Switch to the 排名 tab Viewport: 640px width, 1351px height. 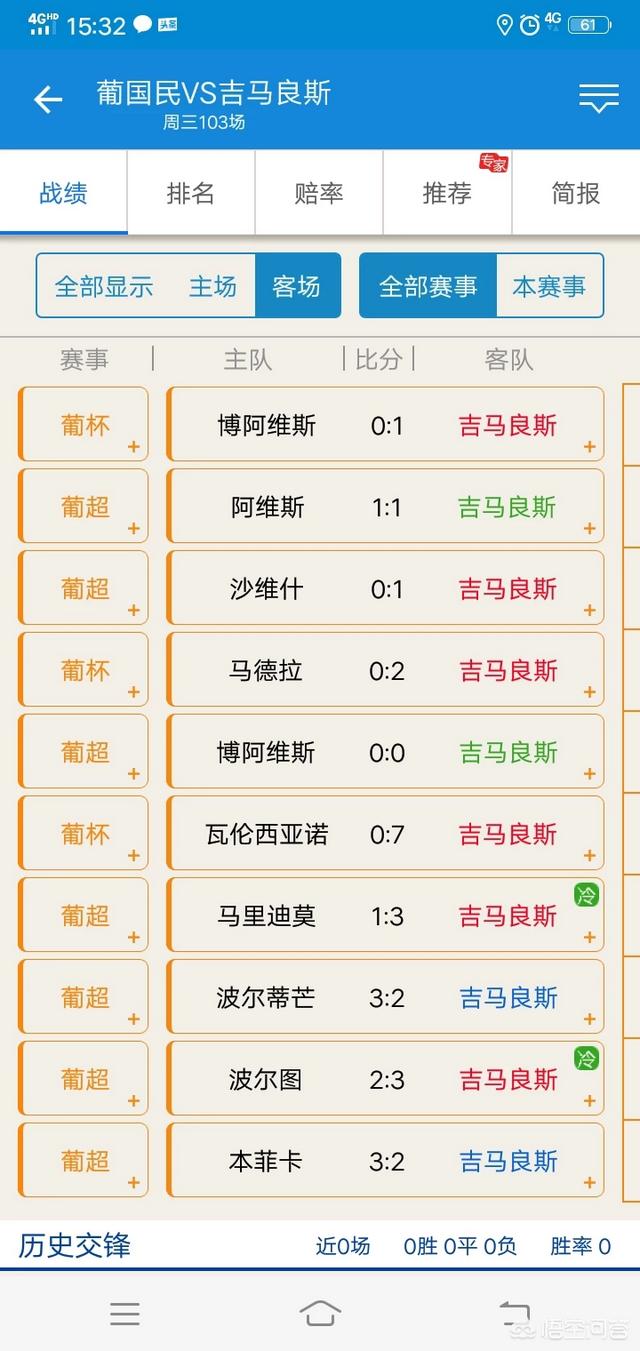(x=191, y=193)
